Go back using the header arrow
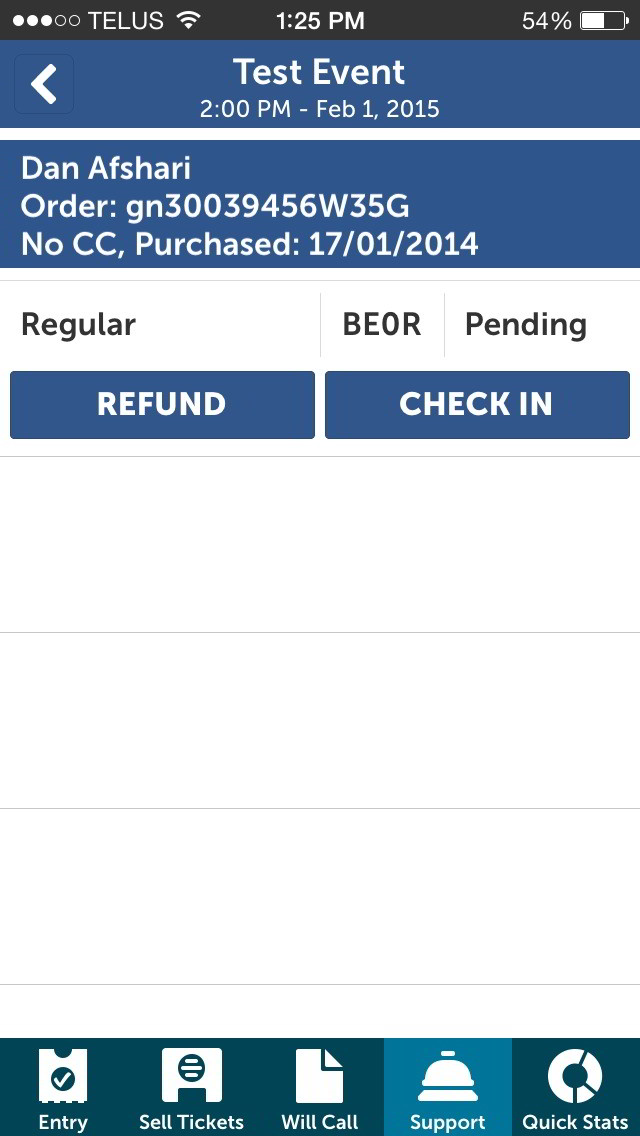This screenshot has width=640, height=1136. pos(44,84)
